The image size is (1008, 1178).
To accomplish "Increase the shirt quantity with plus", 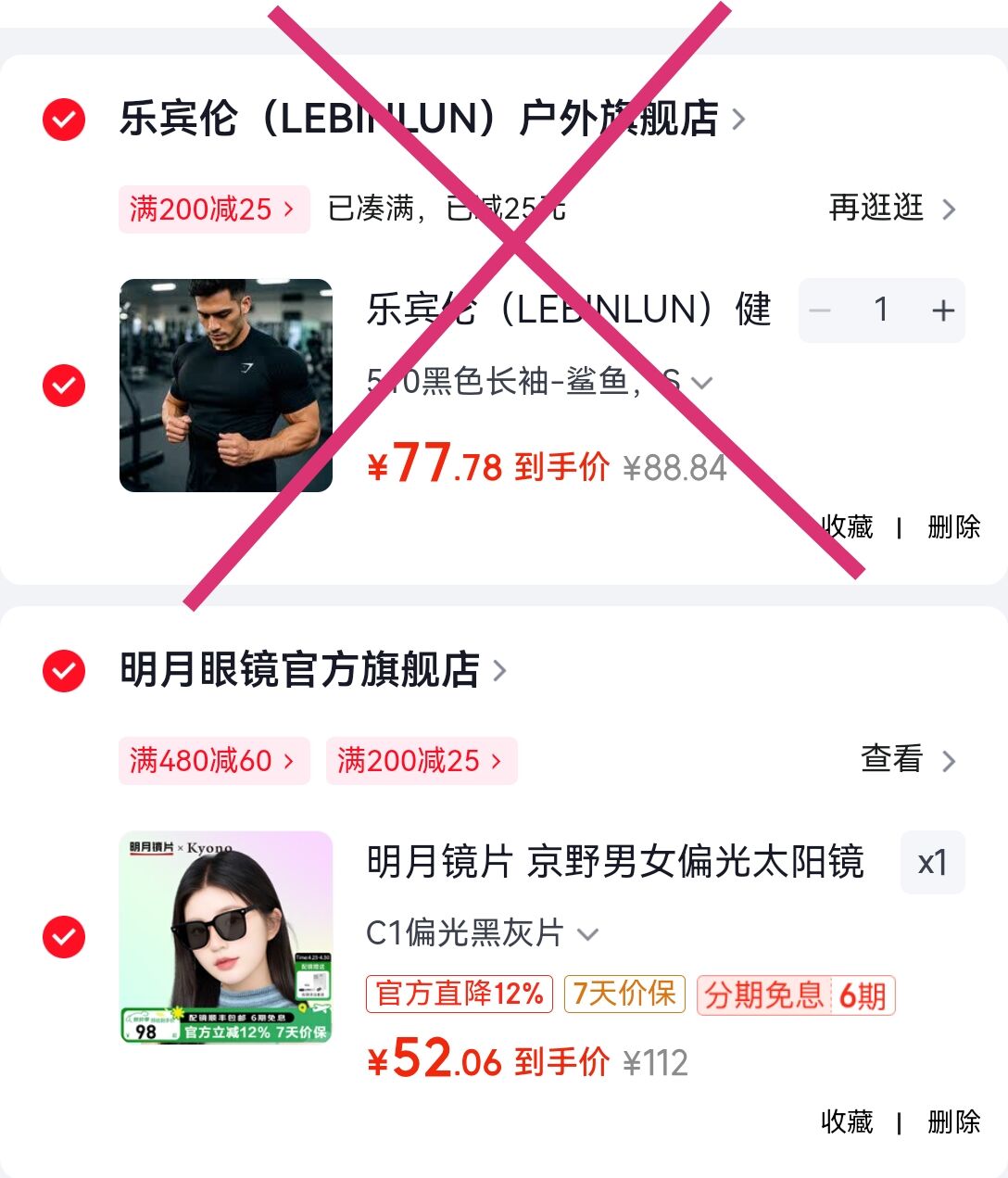I will tap(943, 310).
